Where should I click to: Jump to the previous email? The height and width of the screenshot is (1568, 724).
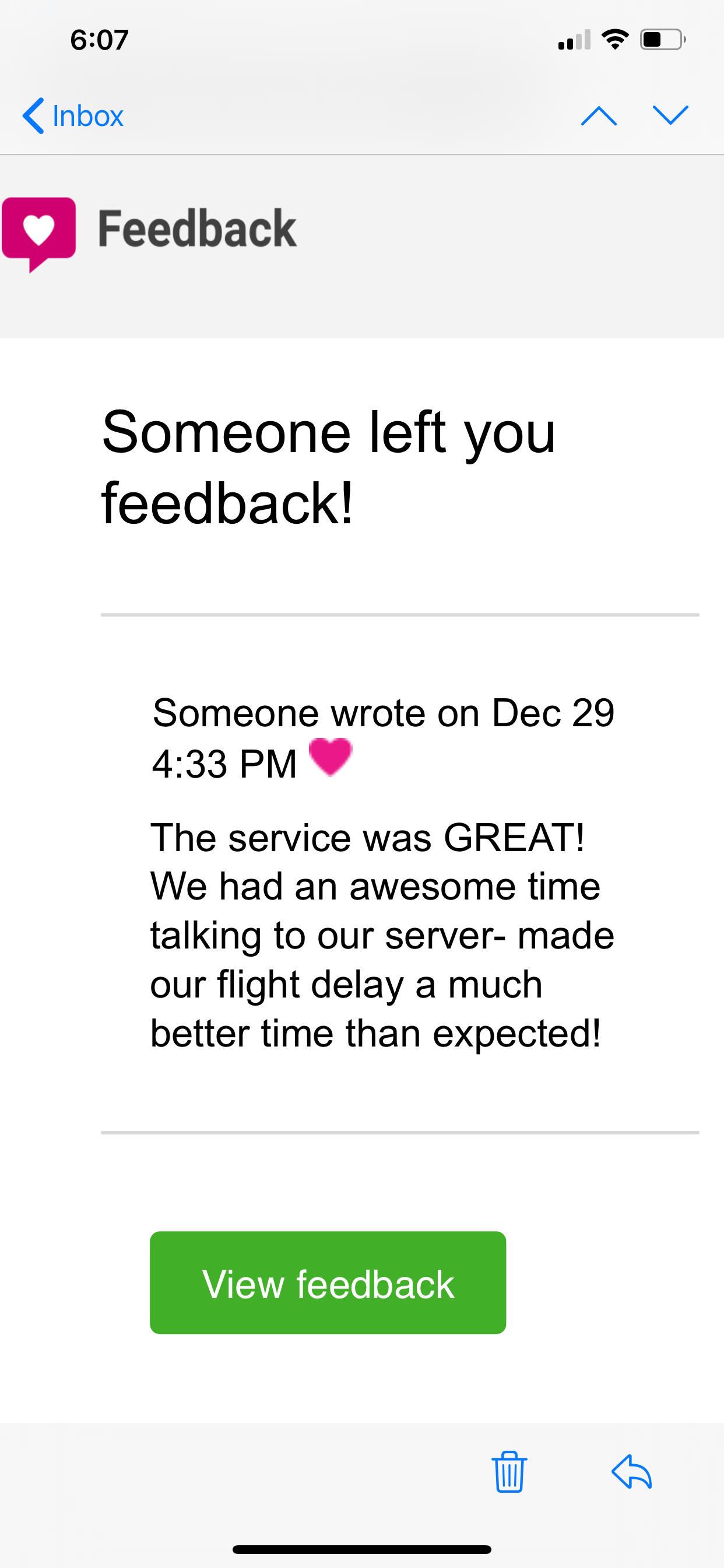point(599,116)
